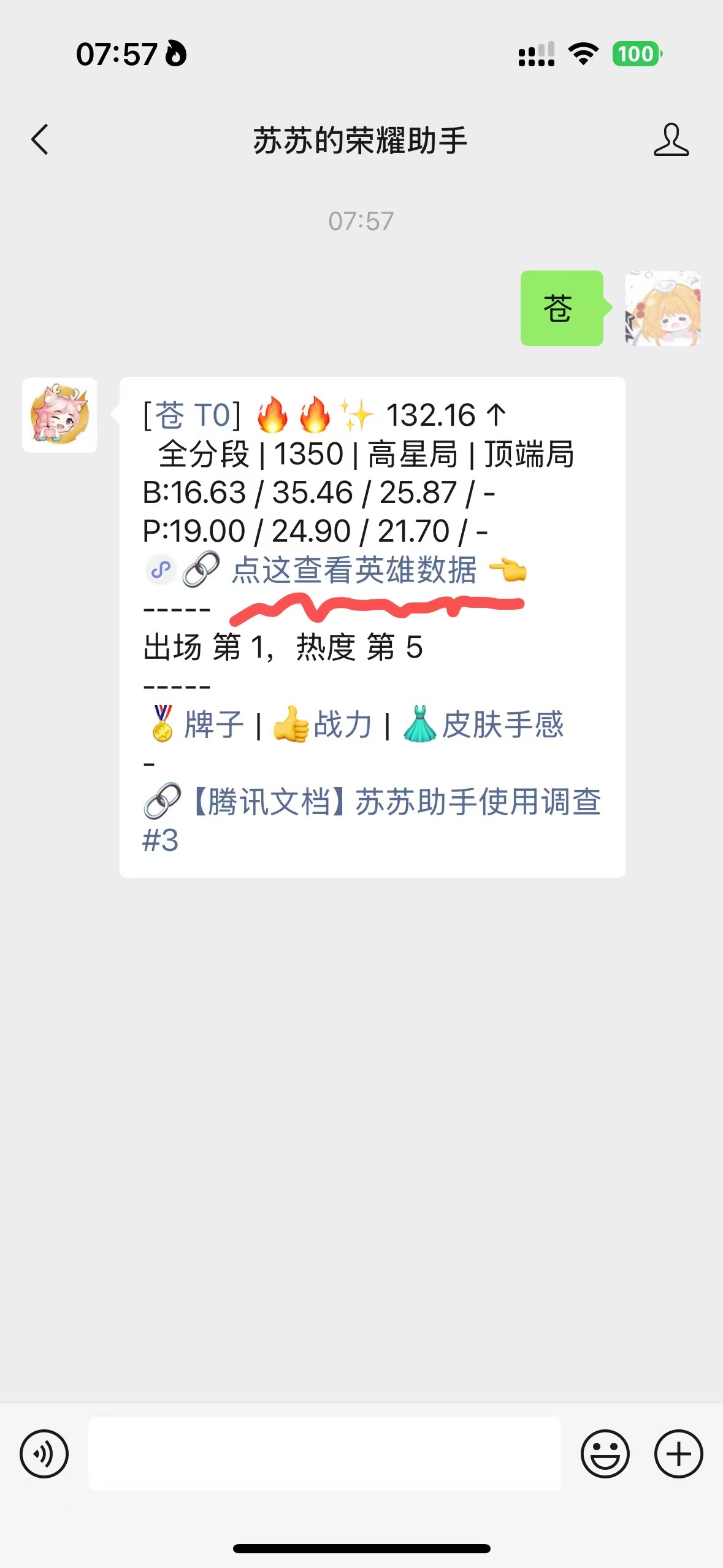Open the 皮肤手感 link
Image resolution: width=723 pixels, height=1568 pixels.
[x=502, y=724]
